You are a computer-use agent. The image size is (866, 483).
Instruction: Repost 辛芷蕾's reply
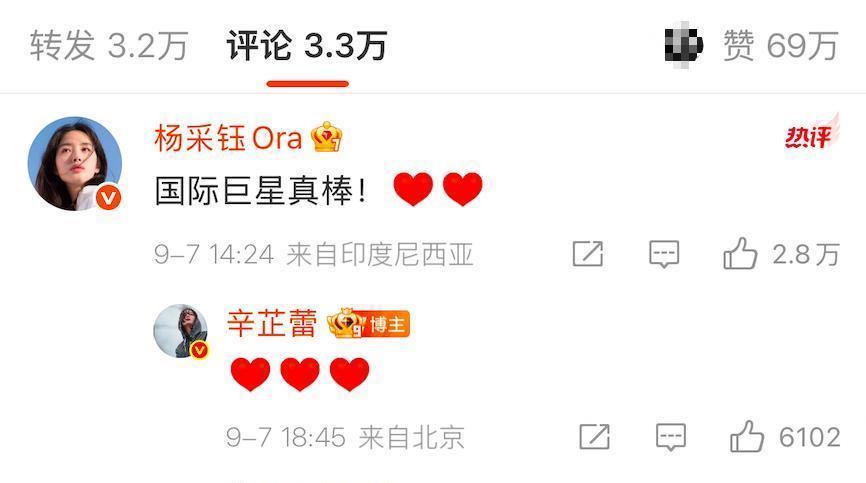click(x=594, y=436)
